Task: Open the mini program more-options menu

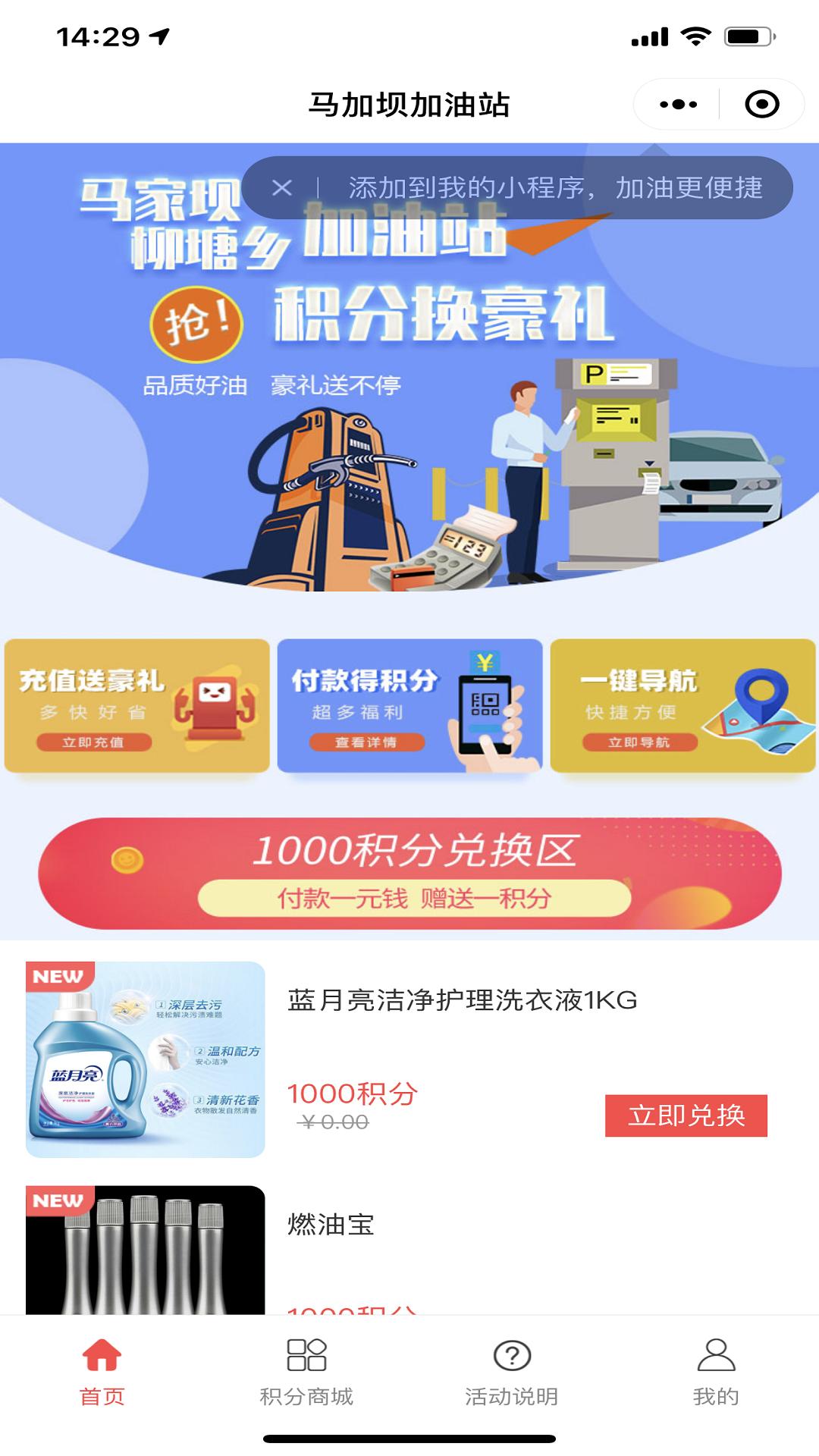Action: (678, 105)
